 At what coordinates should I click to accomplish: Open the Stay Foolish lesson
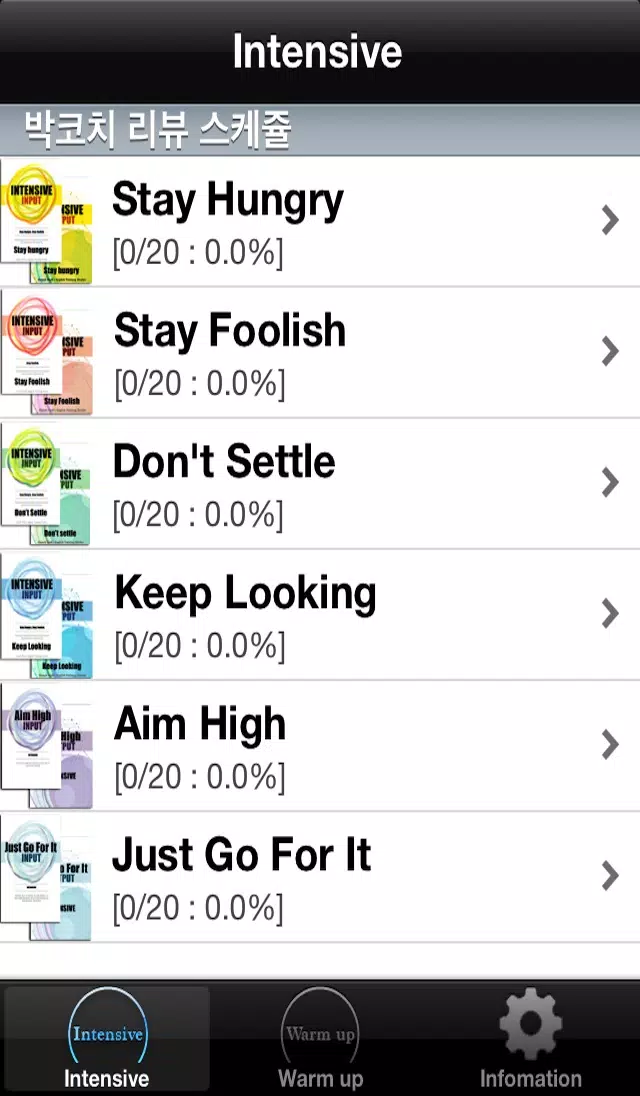coord(320,352)
